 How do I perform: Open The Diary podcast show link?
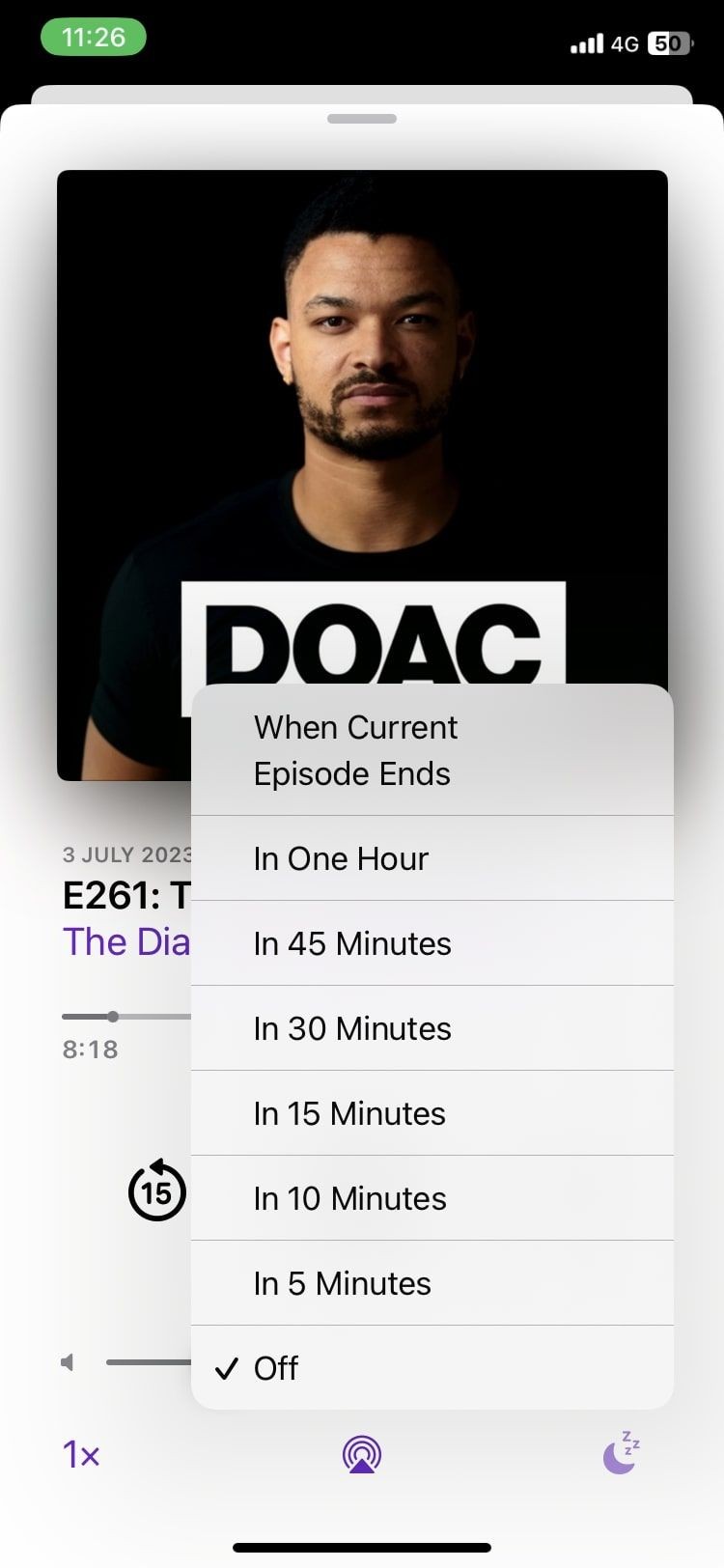pos(126,942)
